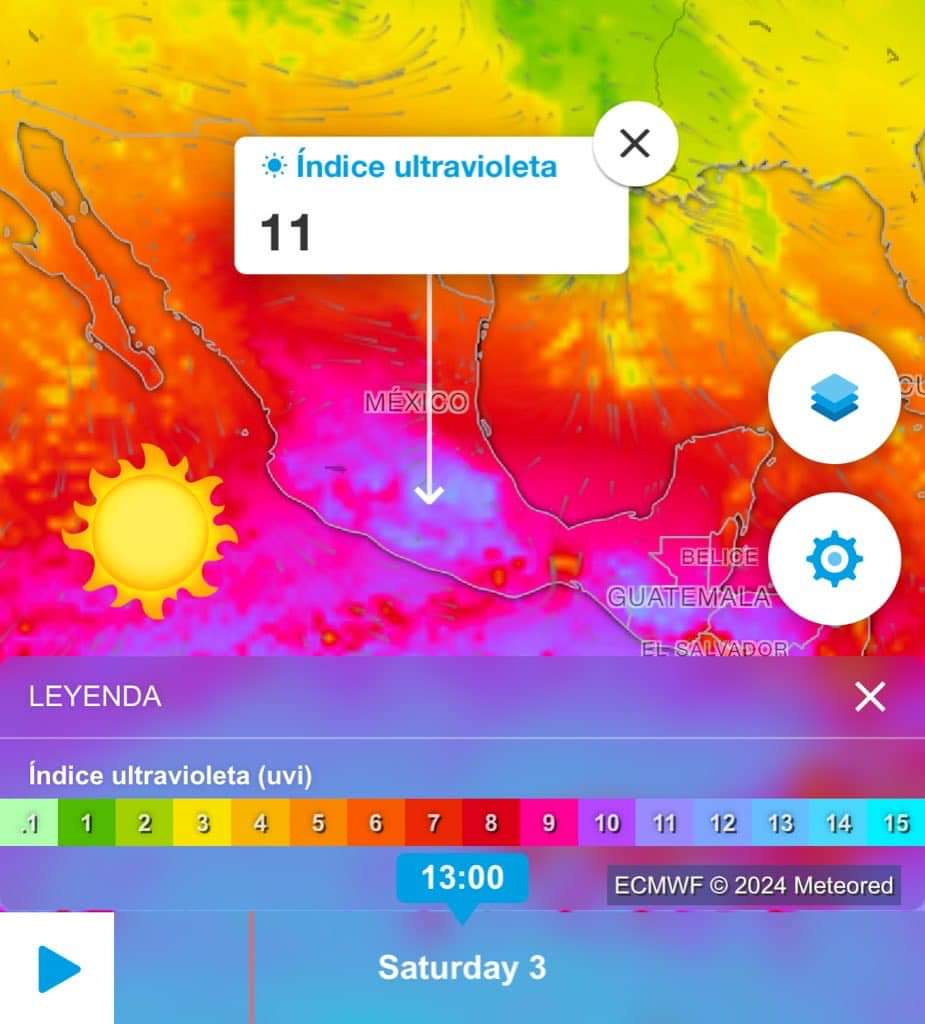Close the Índice ultravioleta popup

pos(635,145)
